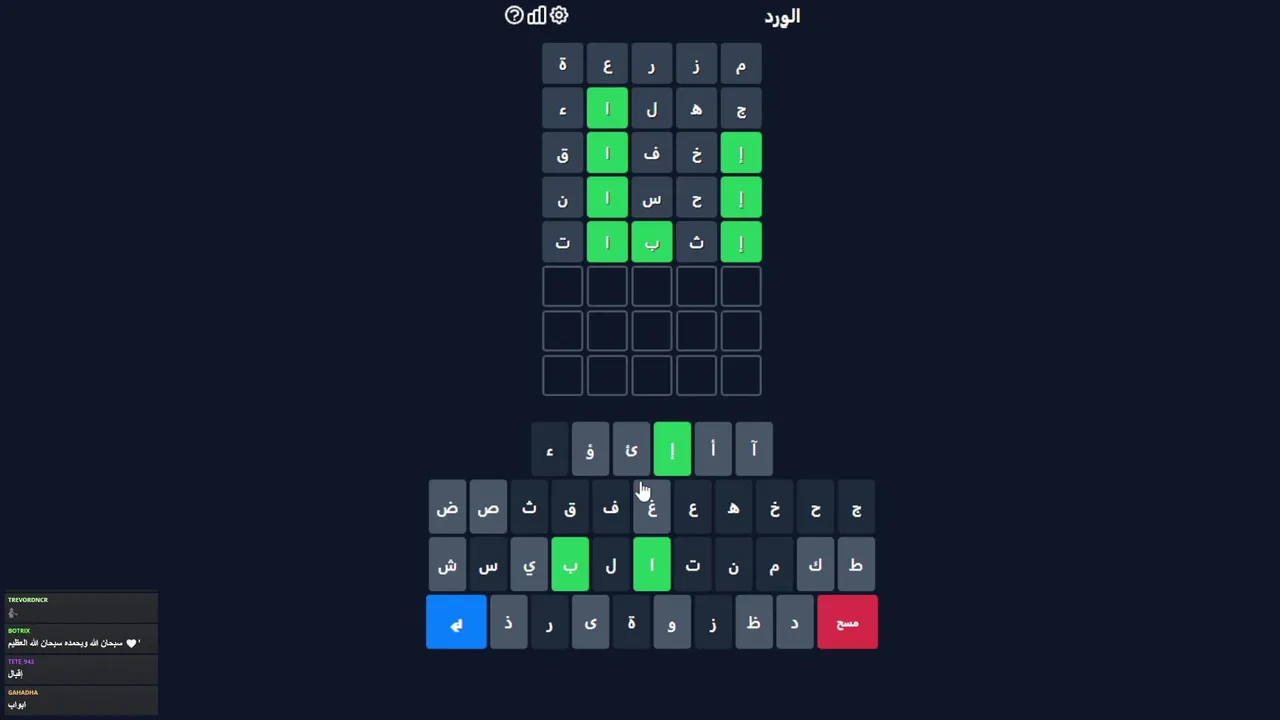The height and width of the screenshot is (720, 1280).
Task: Open the settings gear icon
Action: point(559,15)
